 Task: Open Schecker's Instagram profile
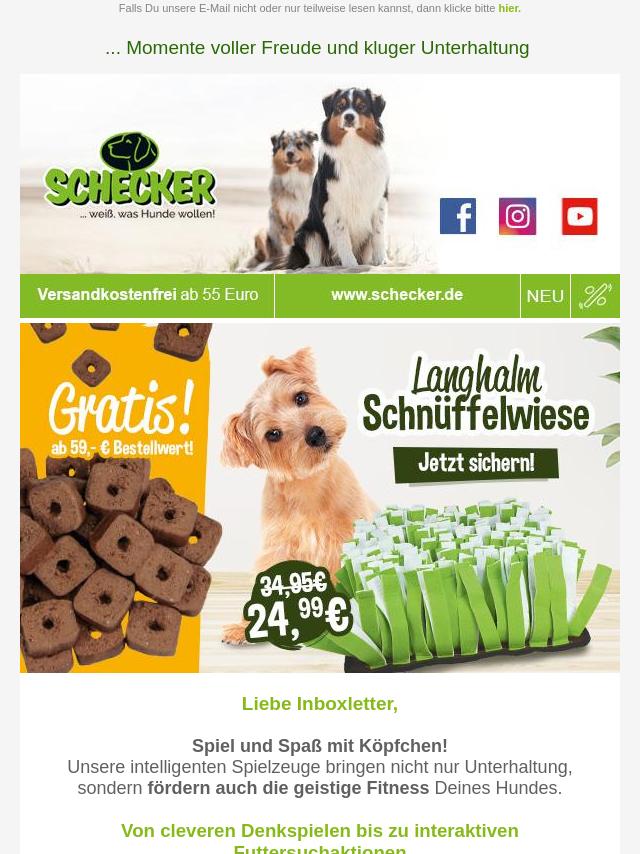pyautogui.click(x=517, y=216)
